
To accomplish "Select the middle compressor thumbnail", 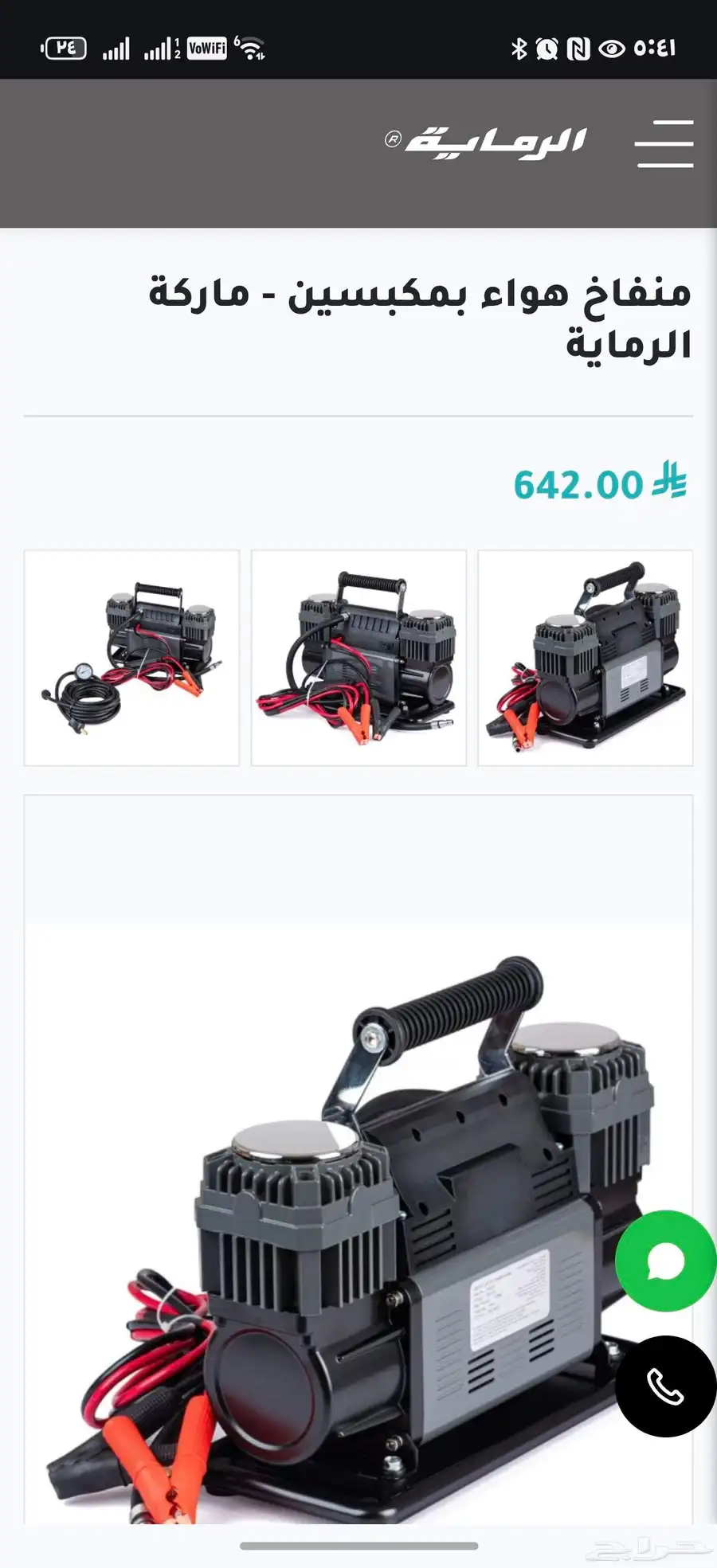I will (358, 658).
